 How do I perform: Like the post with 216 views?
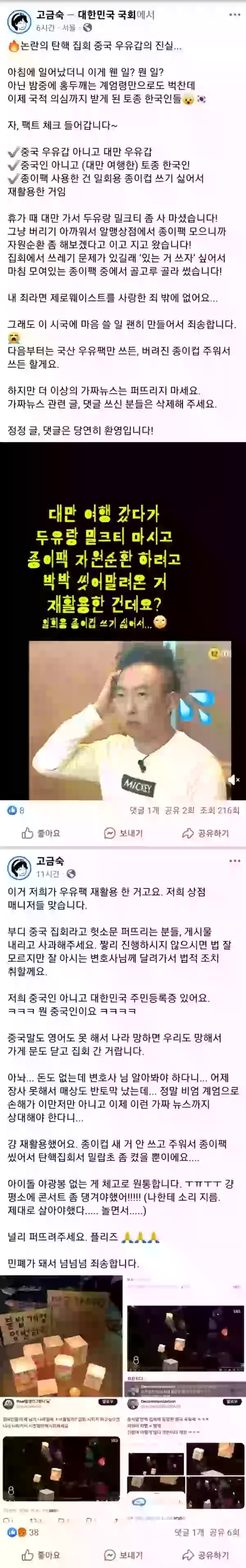[40, 833]
